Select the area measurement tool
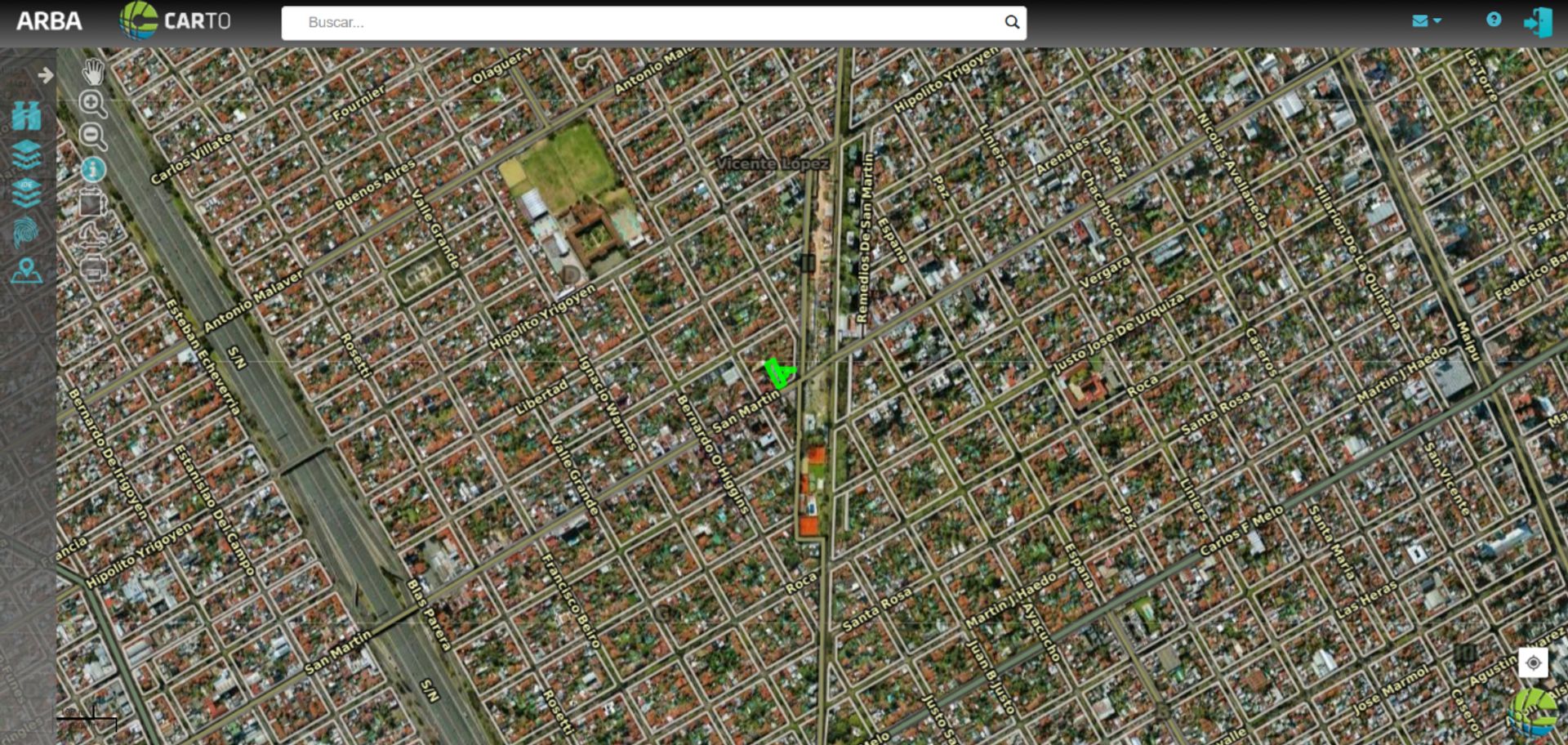Image resolution: width=1568 pixels, height=745 pixels. pos(93,203)
